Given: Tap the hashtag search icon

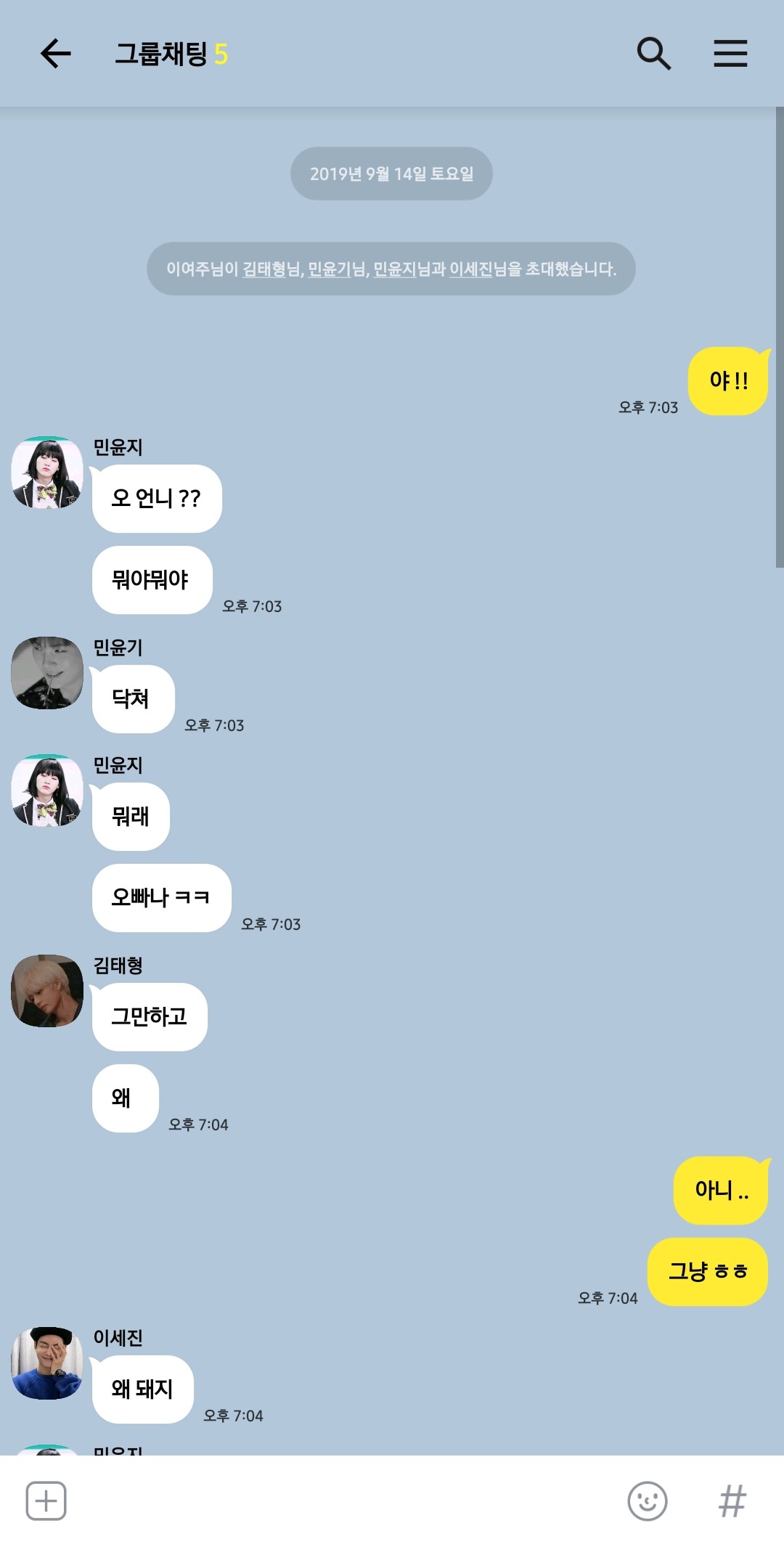Looking at the screenshot, I should click(732, 1501).
